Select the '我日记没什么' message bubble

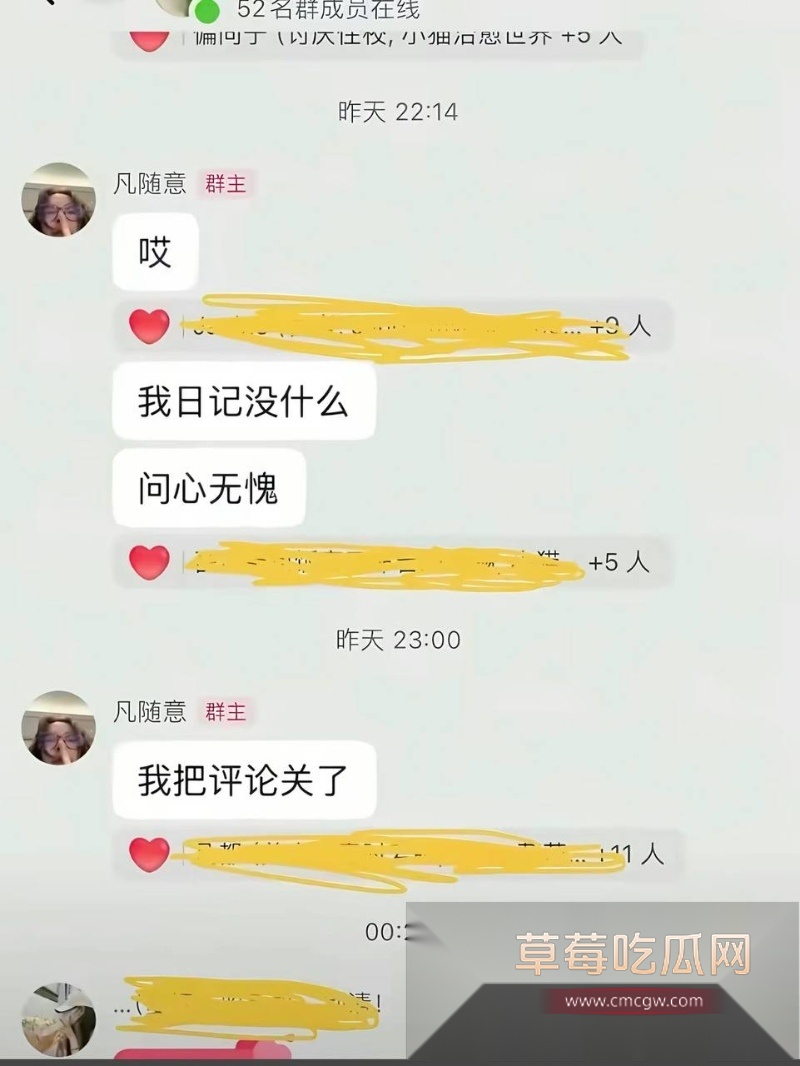coord(243,398)
